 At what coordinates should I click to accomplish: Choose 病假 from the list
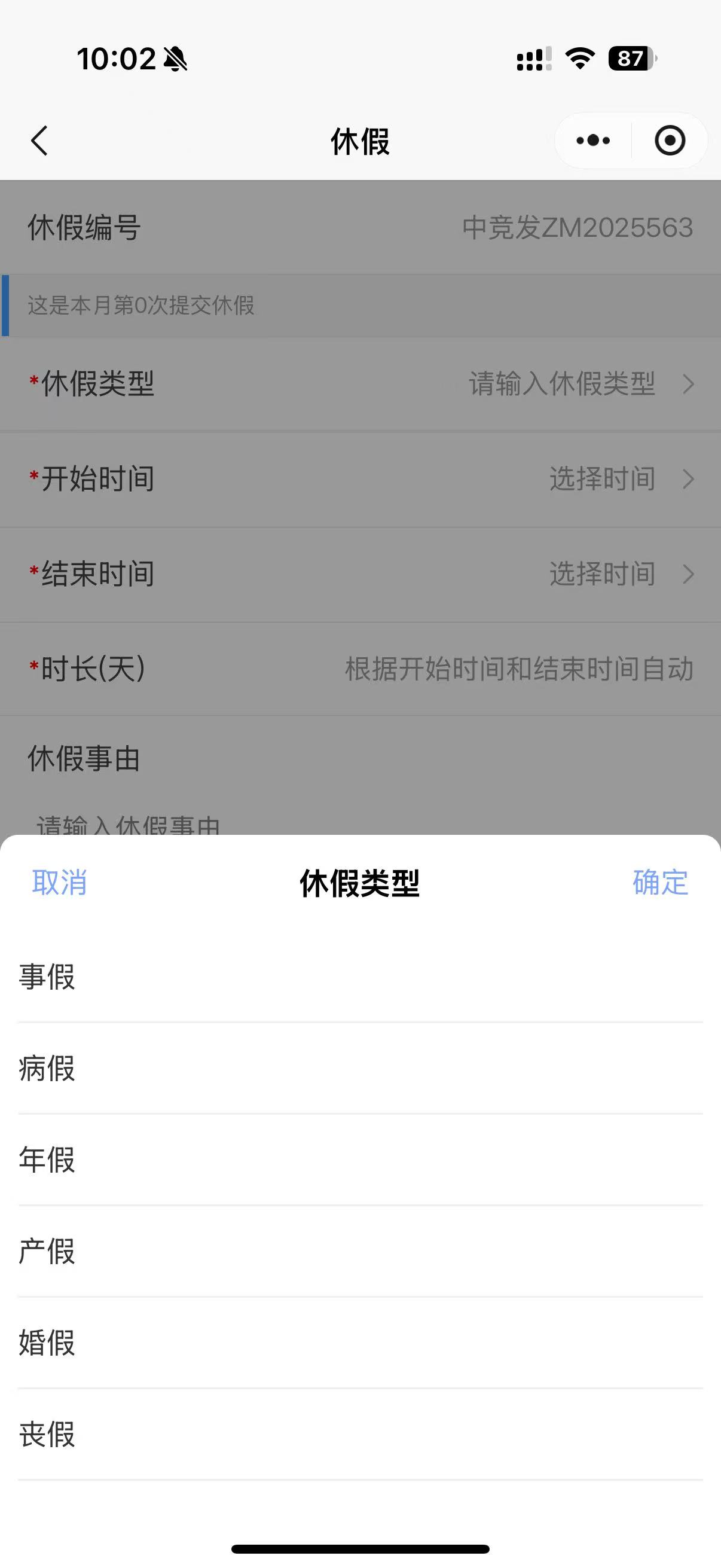coord(47,1068)
